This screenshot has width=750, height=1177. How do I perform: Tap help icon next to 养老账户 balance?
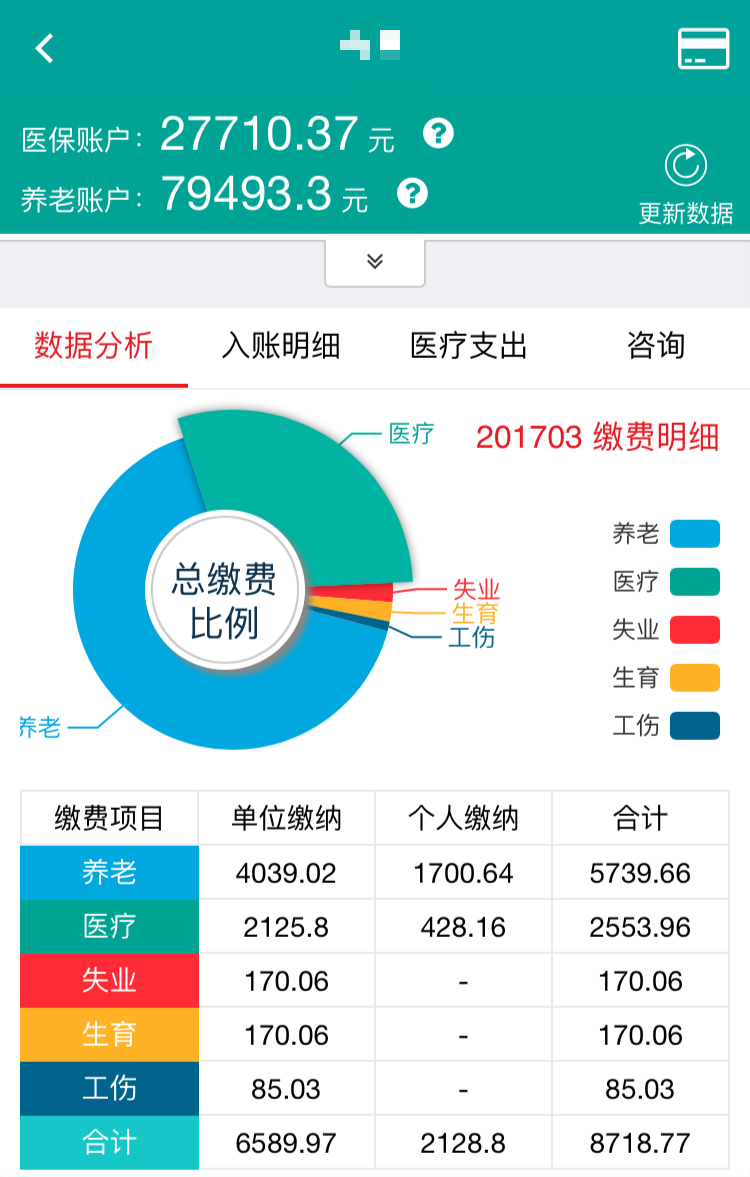click(x=412, y=194)
